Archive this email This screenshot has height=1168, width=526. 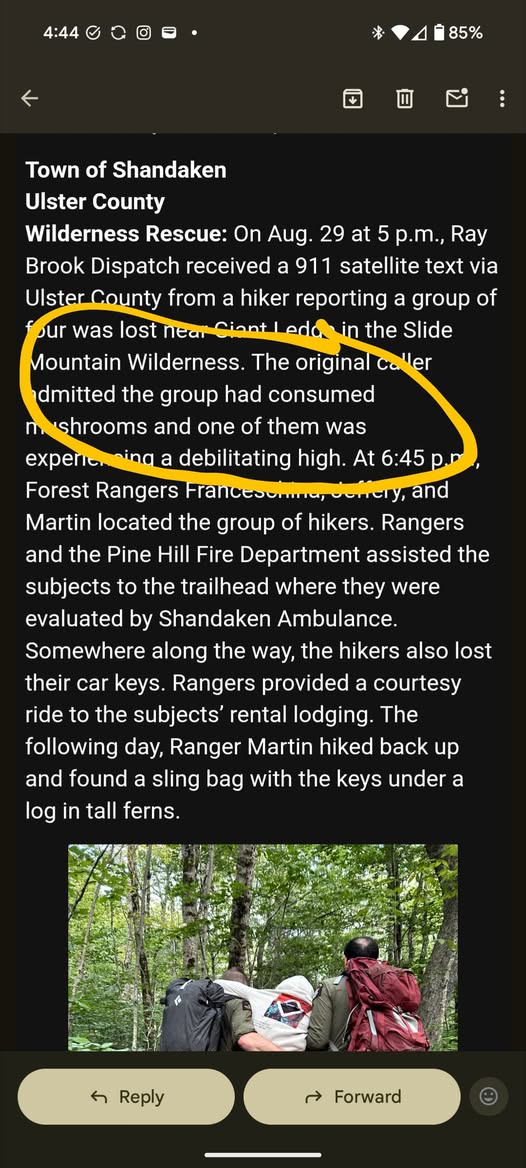(352, 98)
